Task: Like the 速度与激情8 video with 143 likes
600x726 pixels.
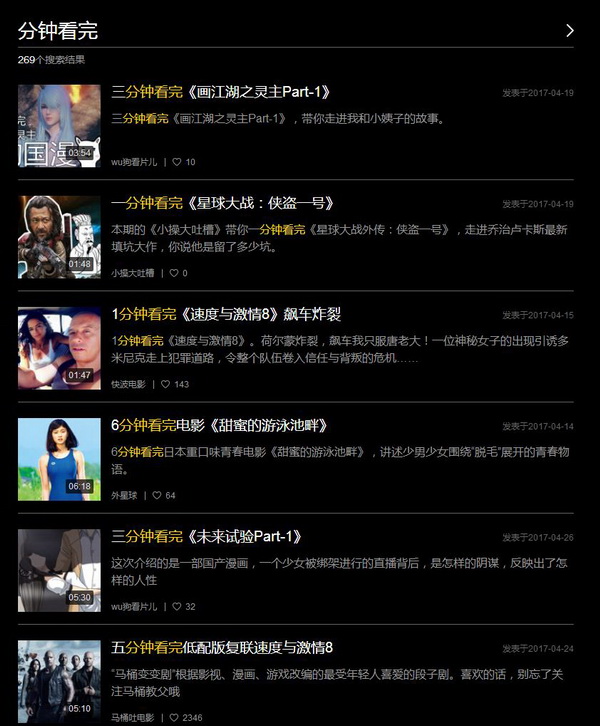Action: [166, 384]
